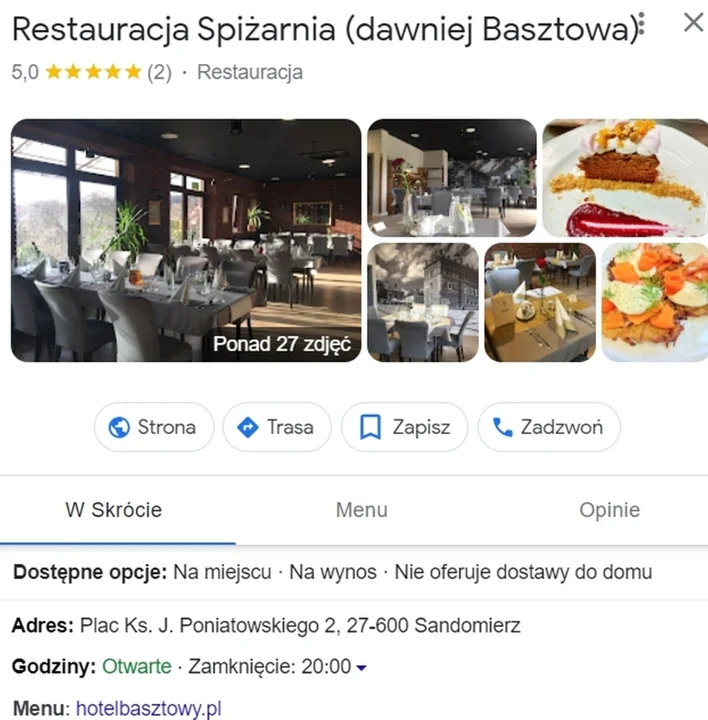
Task: Save the place with Zapisz
Action: (405, 428)
